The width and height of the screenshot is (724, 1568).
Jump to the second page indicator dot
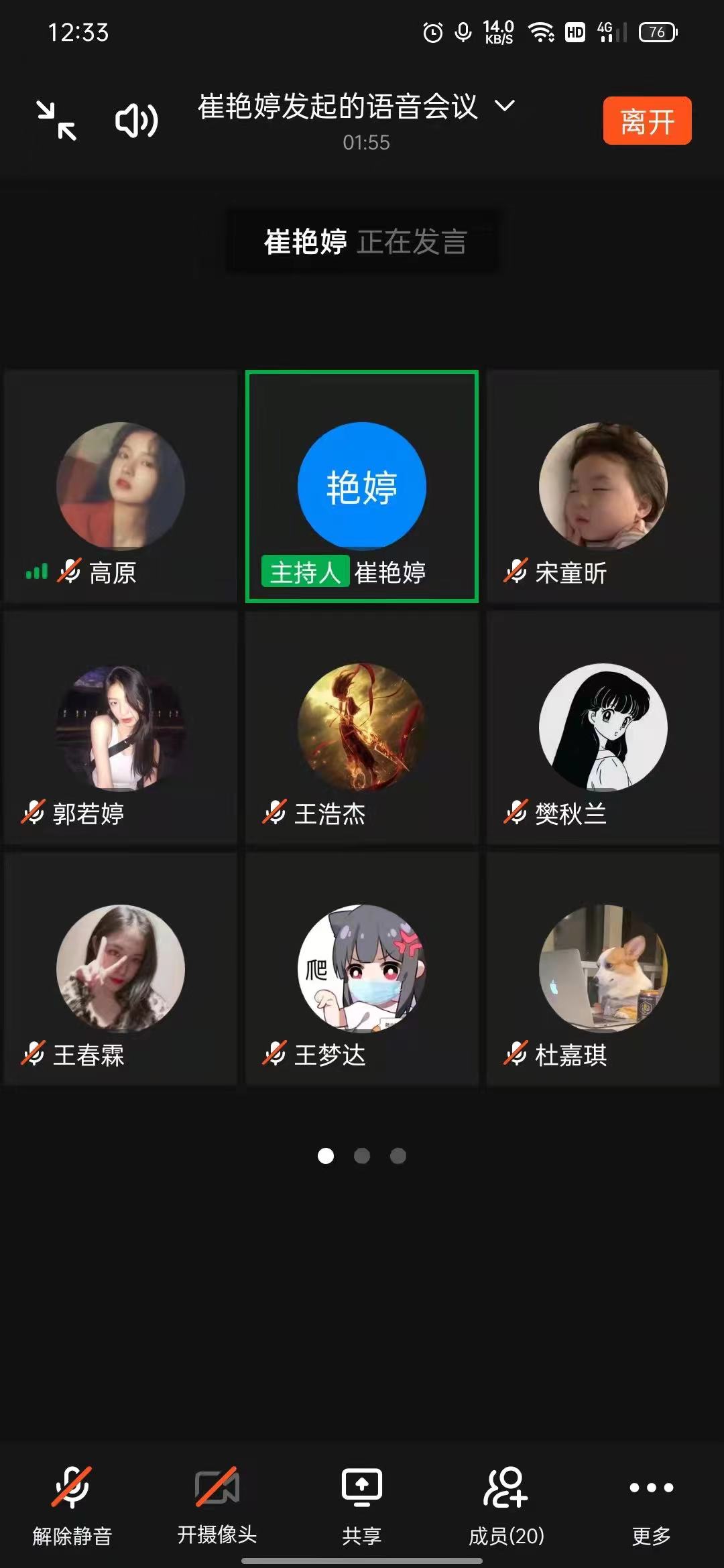(362, 1156)
